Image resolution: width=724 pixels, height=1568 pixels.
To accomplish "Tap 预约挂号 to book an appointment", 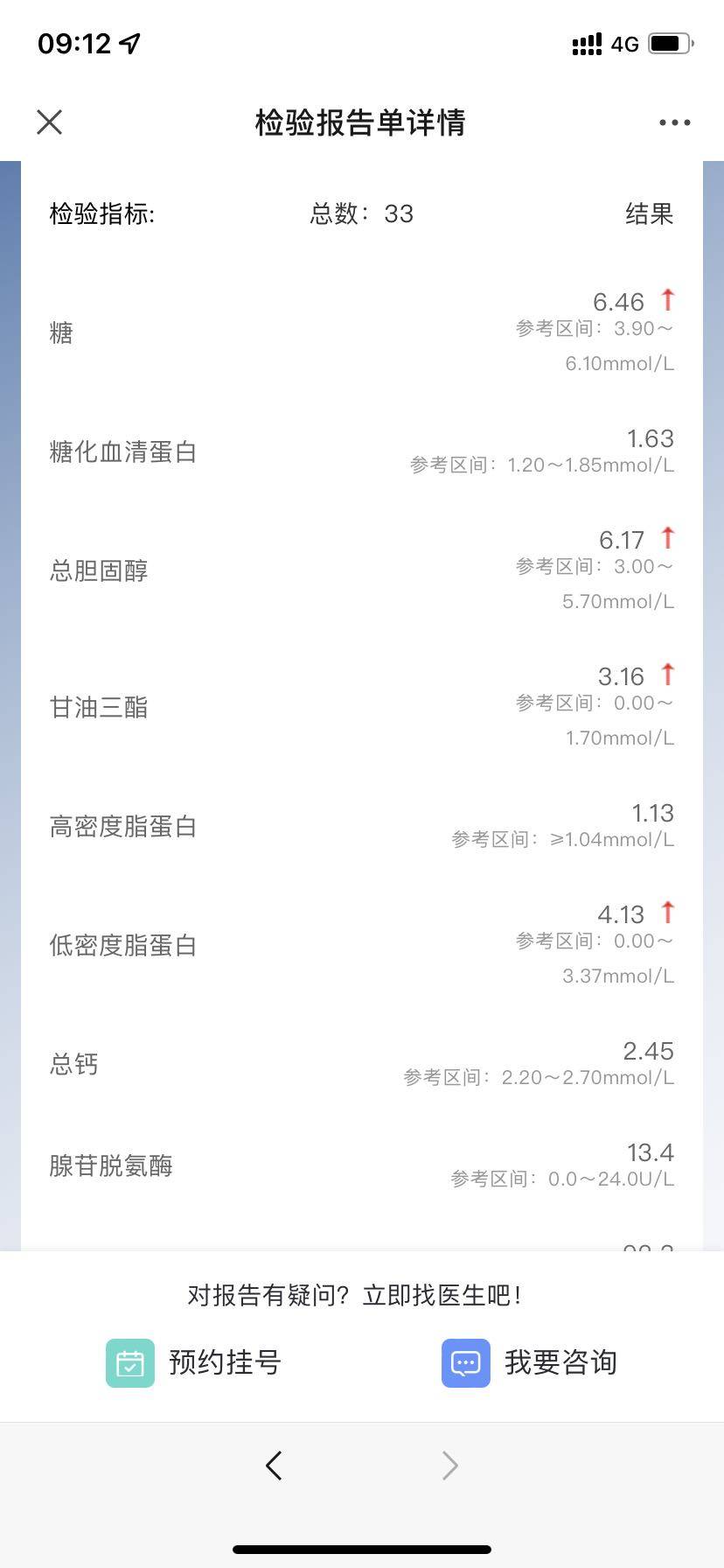I will (194, 1362).
